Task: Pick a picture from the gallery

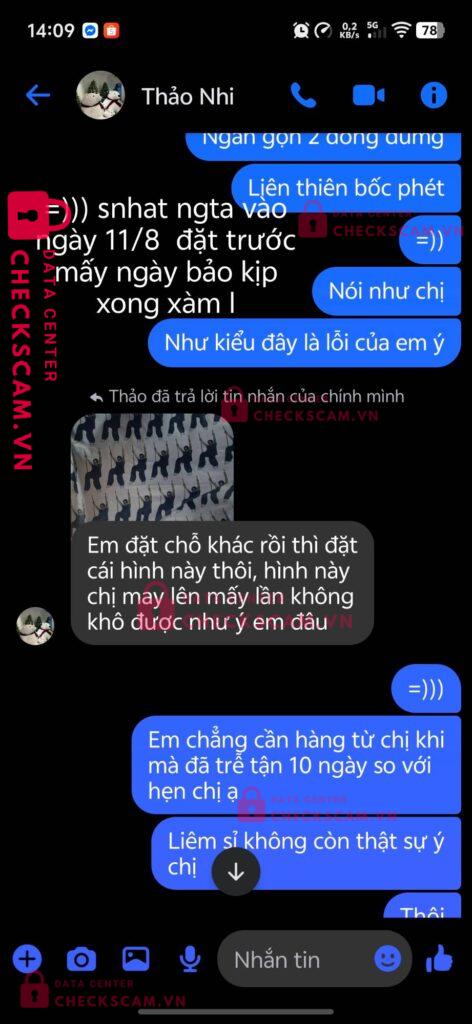Action: (x=136, y=959)
